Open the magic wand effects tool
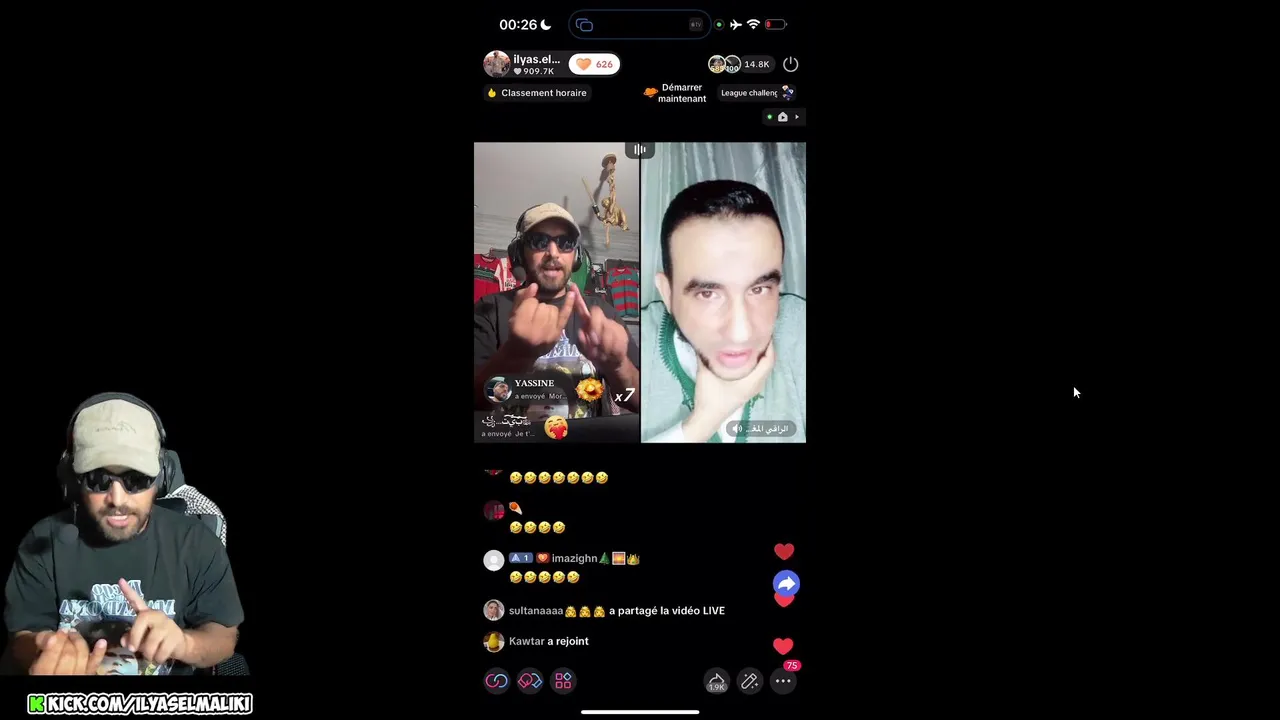 pyautogui.click(x=749, y=681)
